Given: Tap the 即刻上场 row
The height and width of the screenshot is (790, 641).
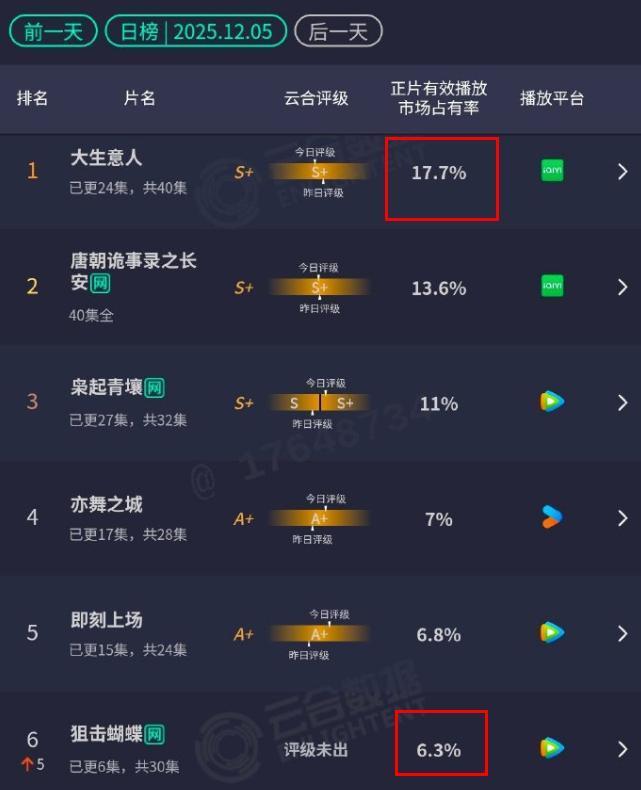Looking at the screenshot, I should (x=320, y=633).
